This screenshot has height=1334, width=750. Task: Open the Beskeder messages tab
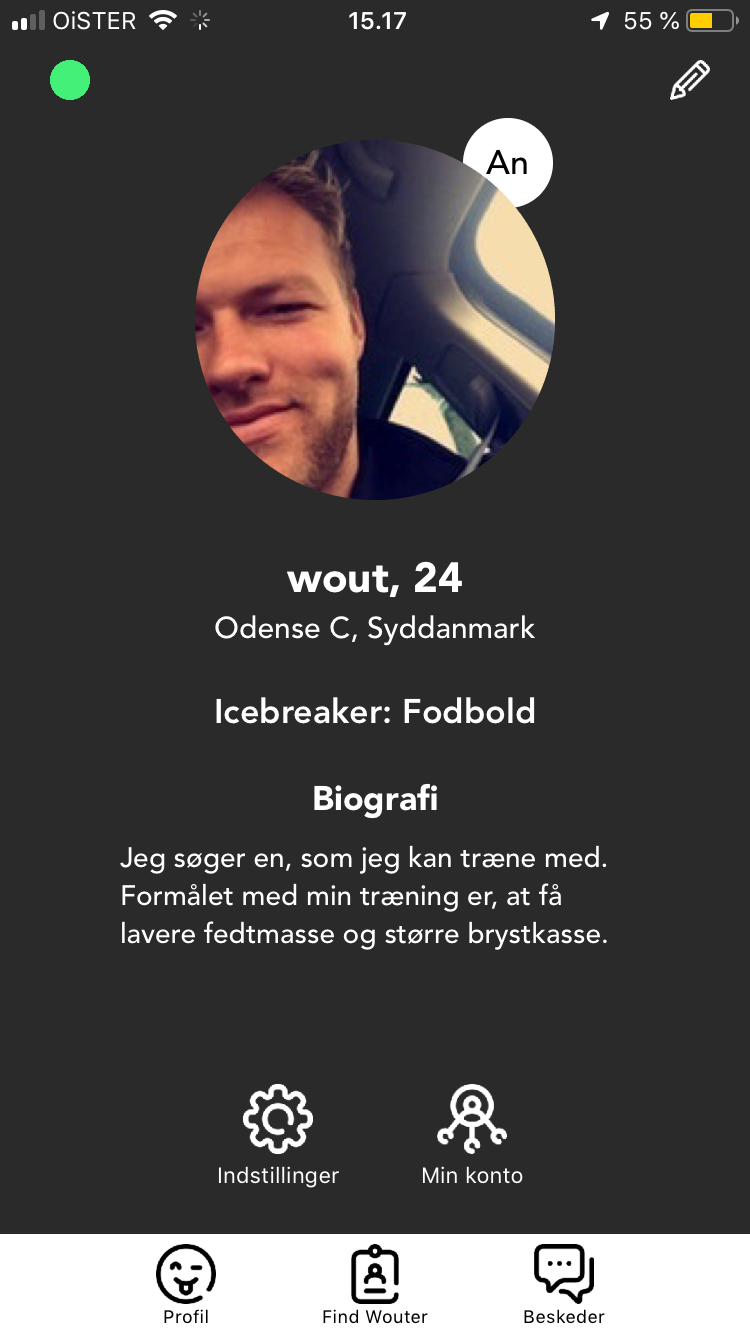[564, 1284]
